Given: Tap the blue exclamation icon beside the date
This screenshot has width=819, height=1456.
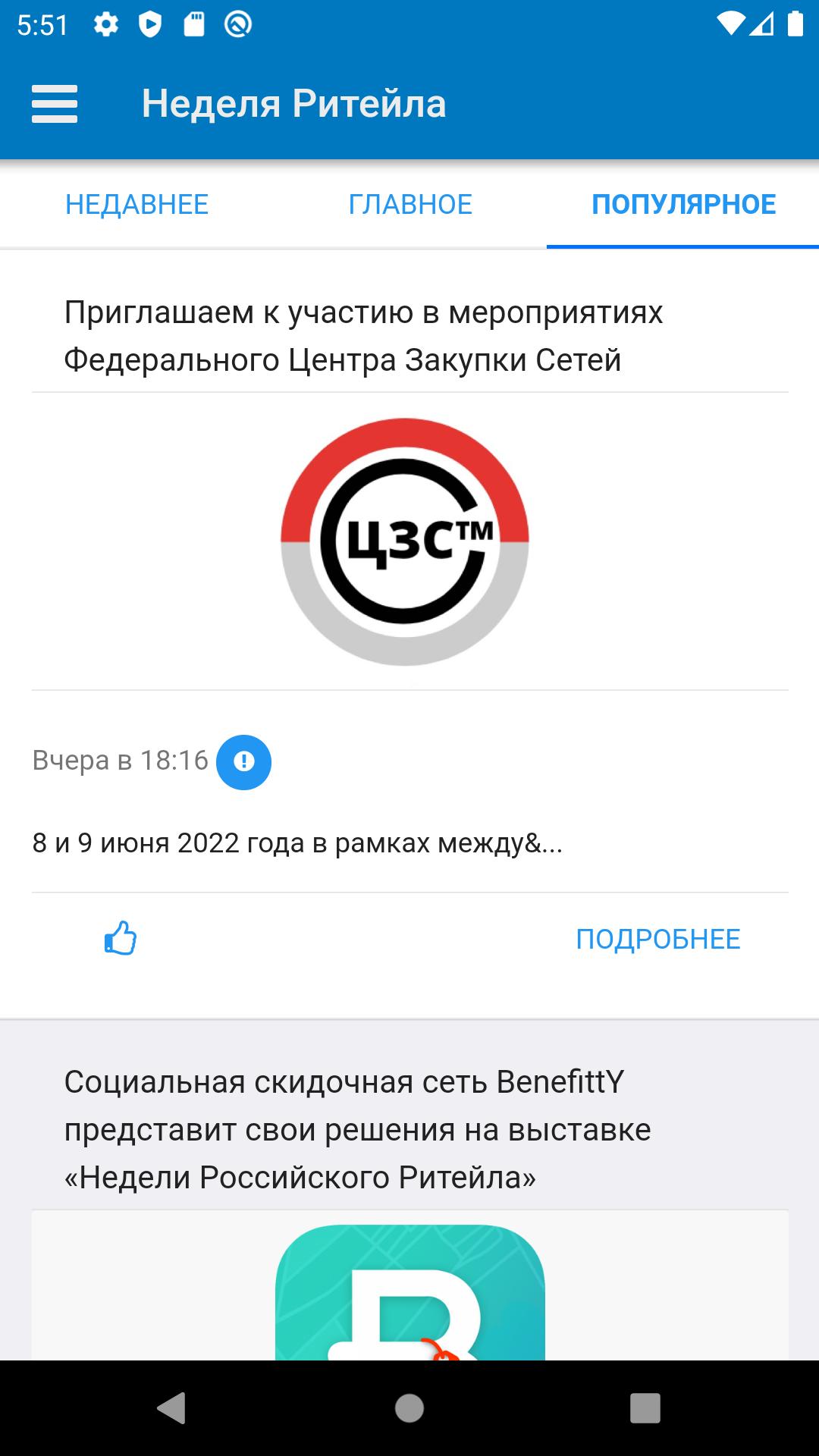Looking at the screenshot, I should [243, 762].
